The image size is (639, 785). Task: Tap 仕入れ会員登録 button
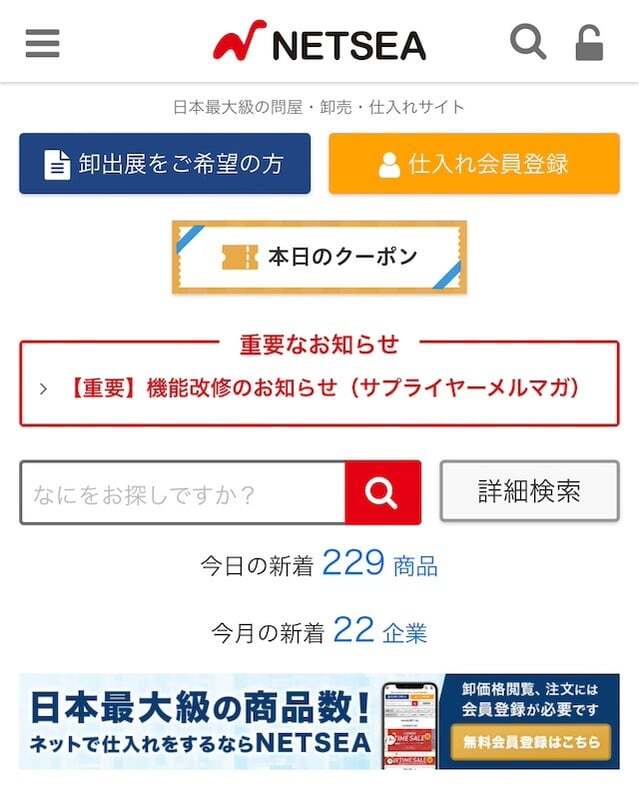[474, 164]
